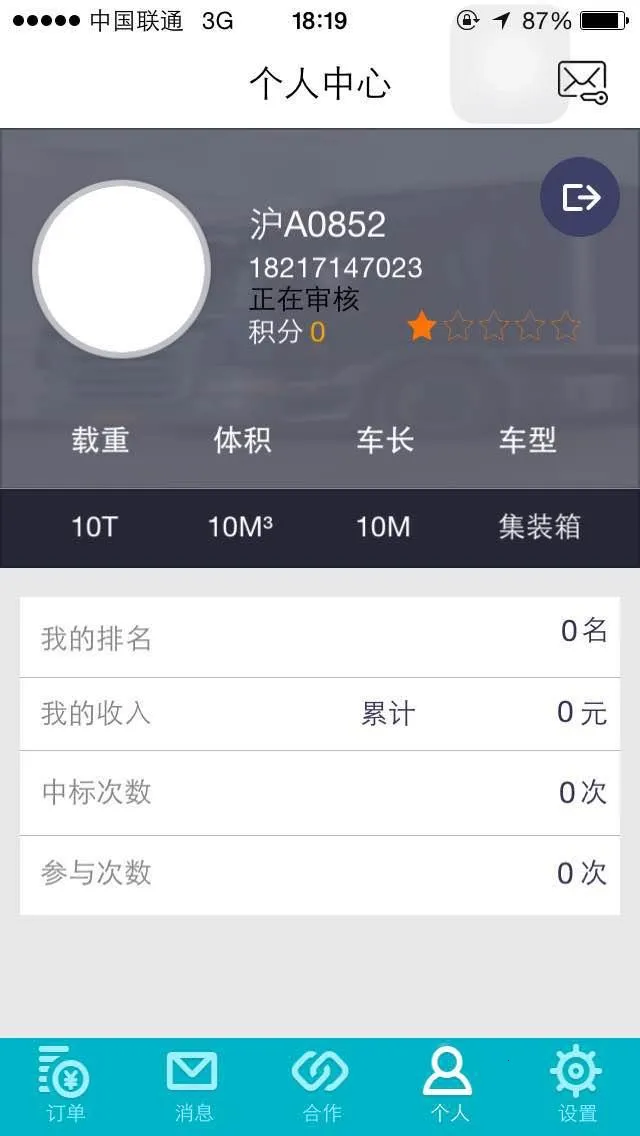Open the mail icon in the header

tap(582, 82)
